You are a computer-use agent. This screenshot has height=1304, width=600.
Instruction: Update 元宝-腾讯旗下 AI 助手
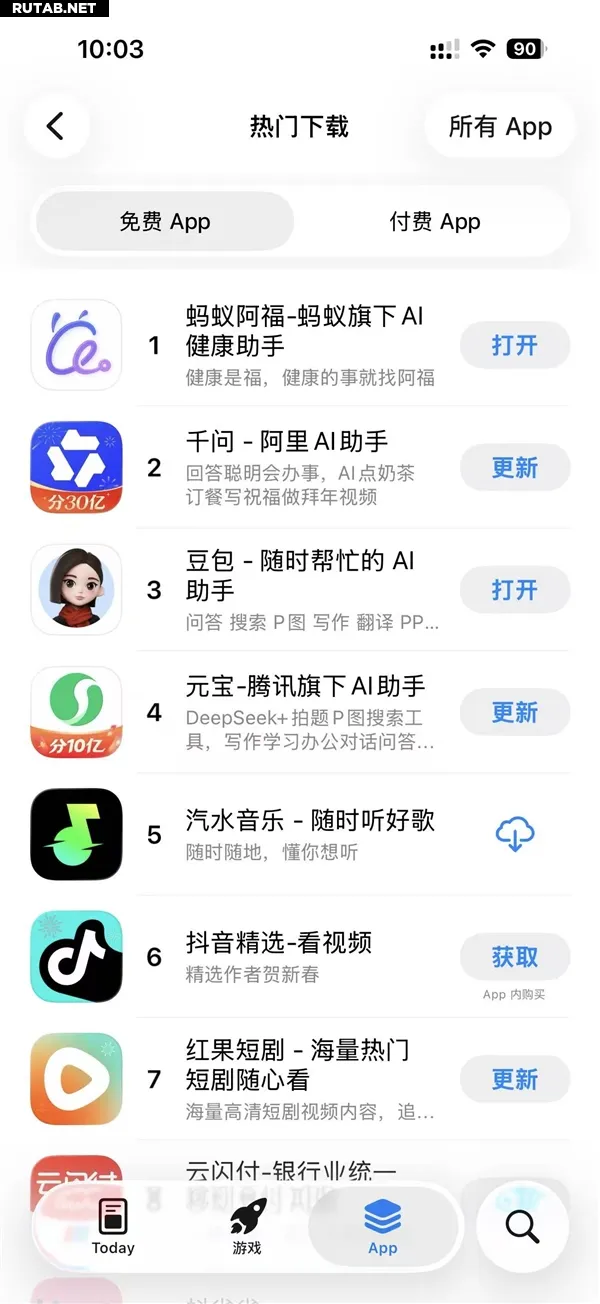pyautogui.click(x=514, y=713)
